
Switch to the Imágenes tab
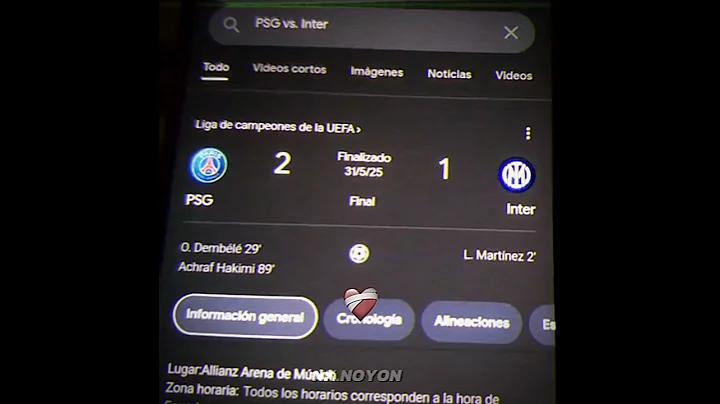pyautogui.click(x=377, y=72)
